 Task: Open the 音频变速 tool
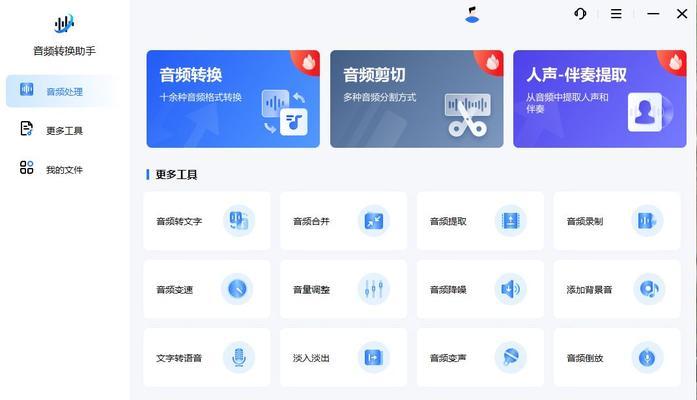click(206, 289)
